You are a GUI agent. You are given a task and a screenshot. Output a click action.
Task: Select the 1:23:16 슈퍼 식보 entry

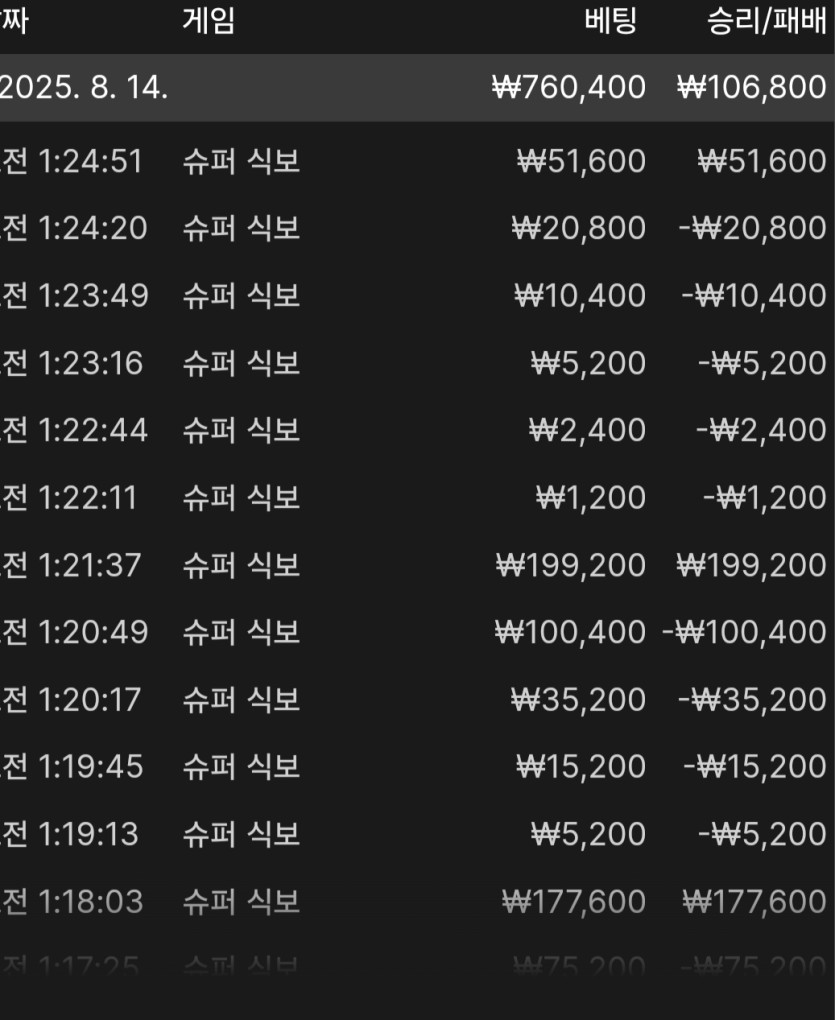click(417, 363)
